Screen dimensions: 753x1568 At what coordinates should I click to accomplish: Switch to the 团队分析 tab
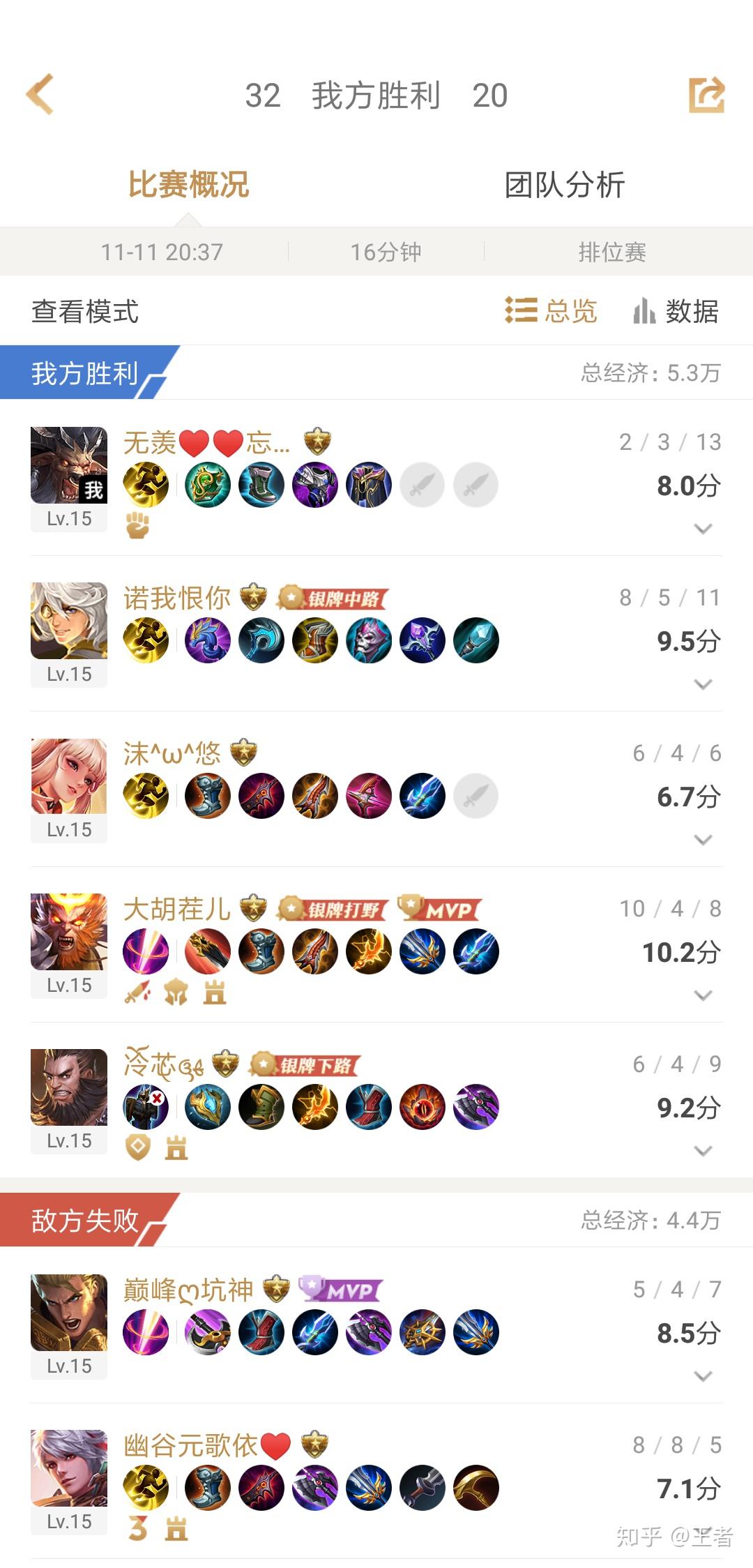564,185
